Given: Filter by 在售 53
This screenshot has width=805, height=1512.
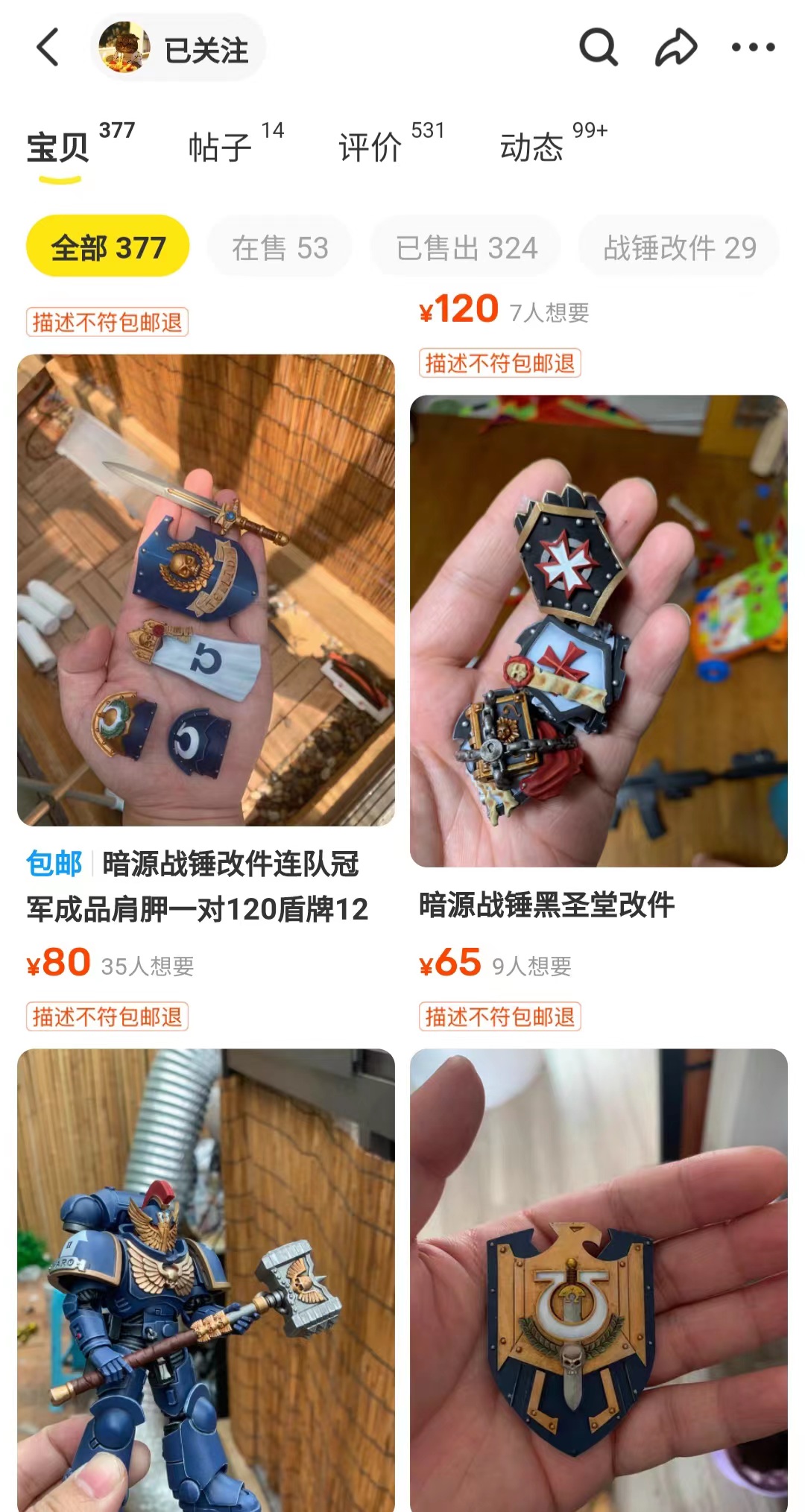Looking at the screenshot, I should 280,247.
